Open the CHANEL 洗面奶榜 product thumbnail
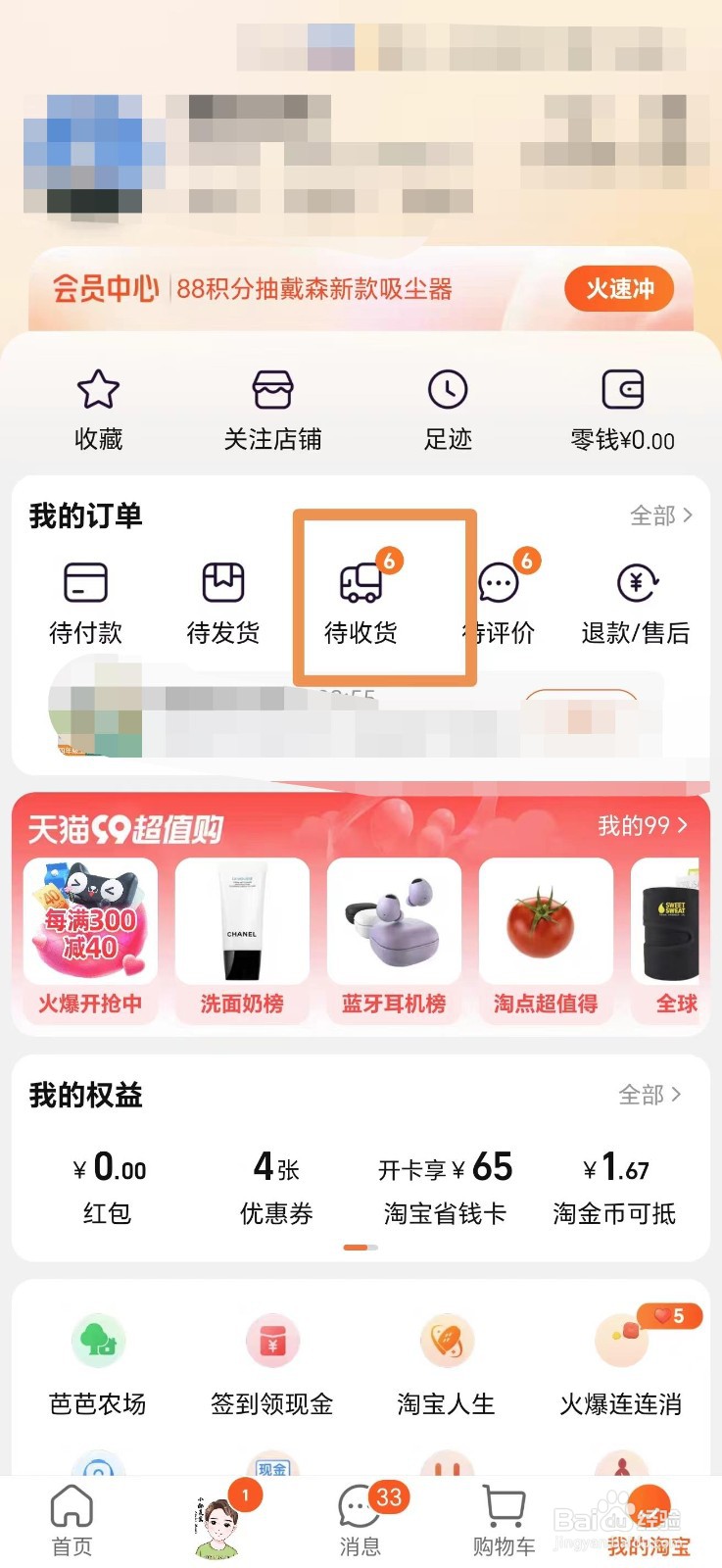The width and height of the screenshot is (722, 1568). tap(242, 921)
